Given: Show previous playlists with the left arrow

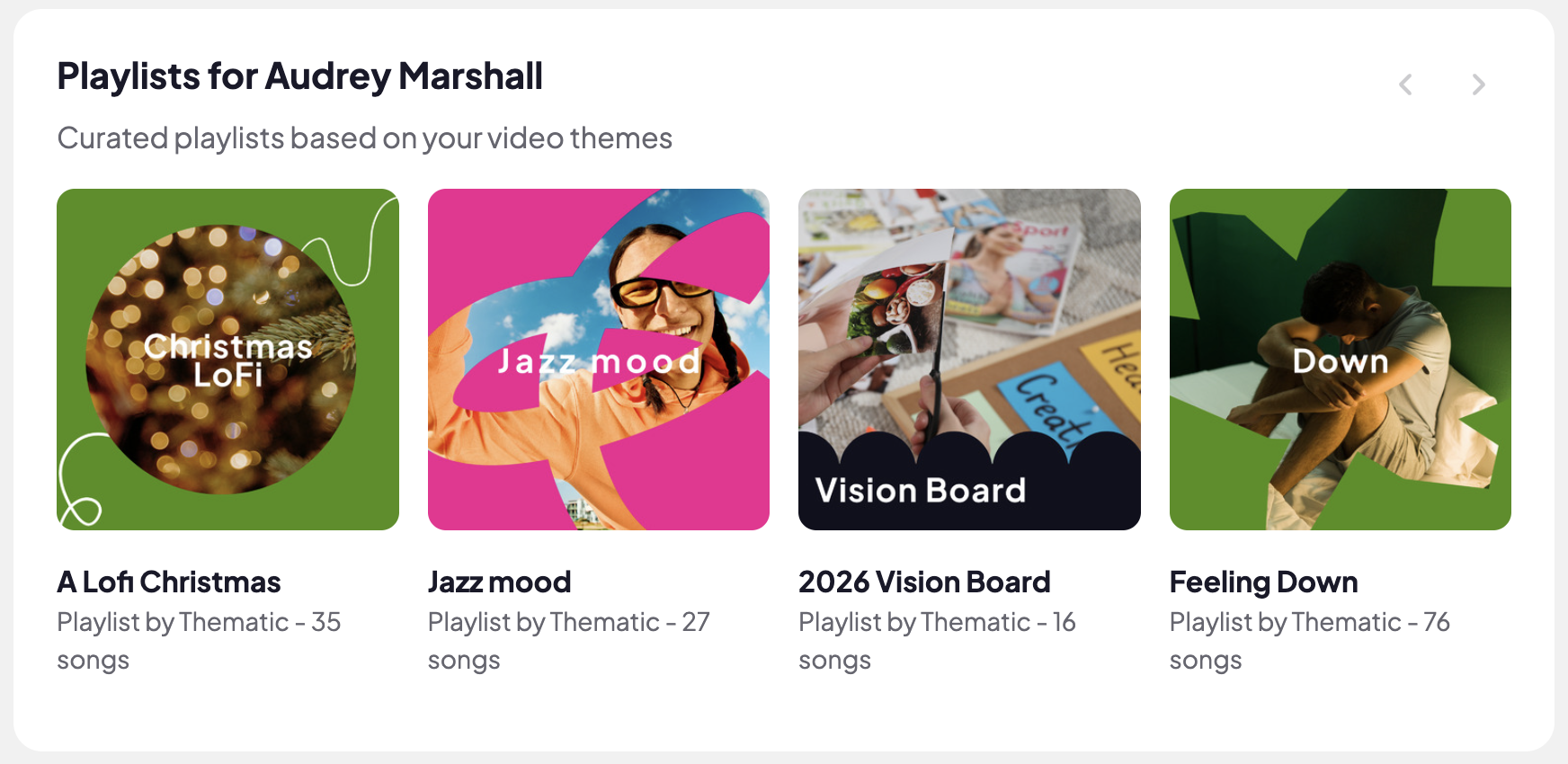Looking at the screenshot, I should pyautogui.click(x=1406, y=84).
